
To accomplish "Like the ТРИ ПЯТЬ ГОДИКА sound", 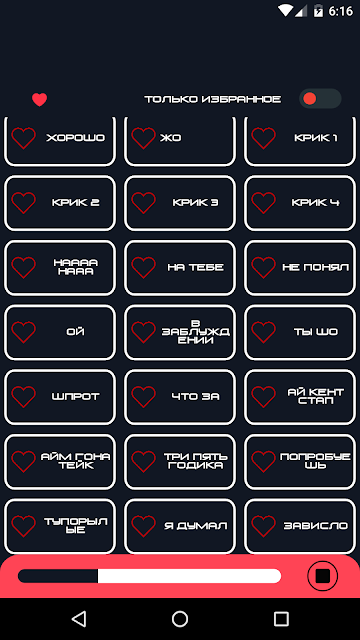I will point(143,461).
